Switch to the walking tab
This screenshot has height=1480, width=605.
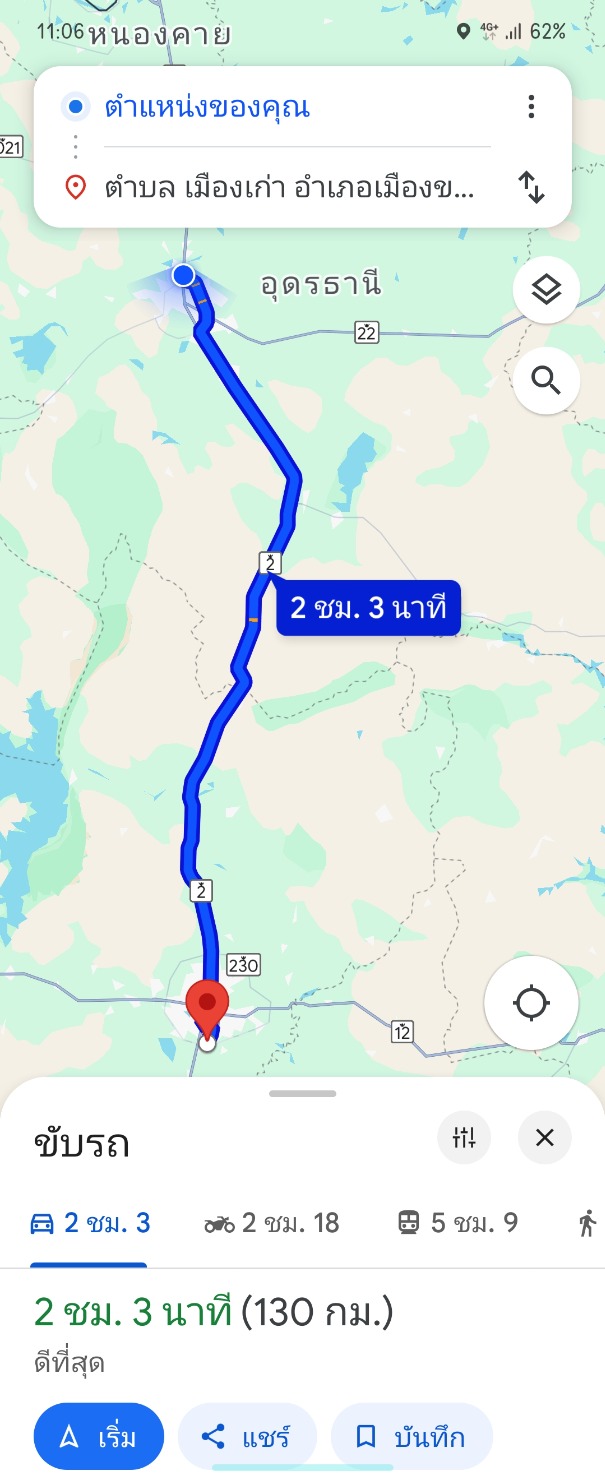[587, 1222]
